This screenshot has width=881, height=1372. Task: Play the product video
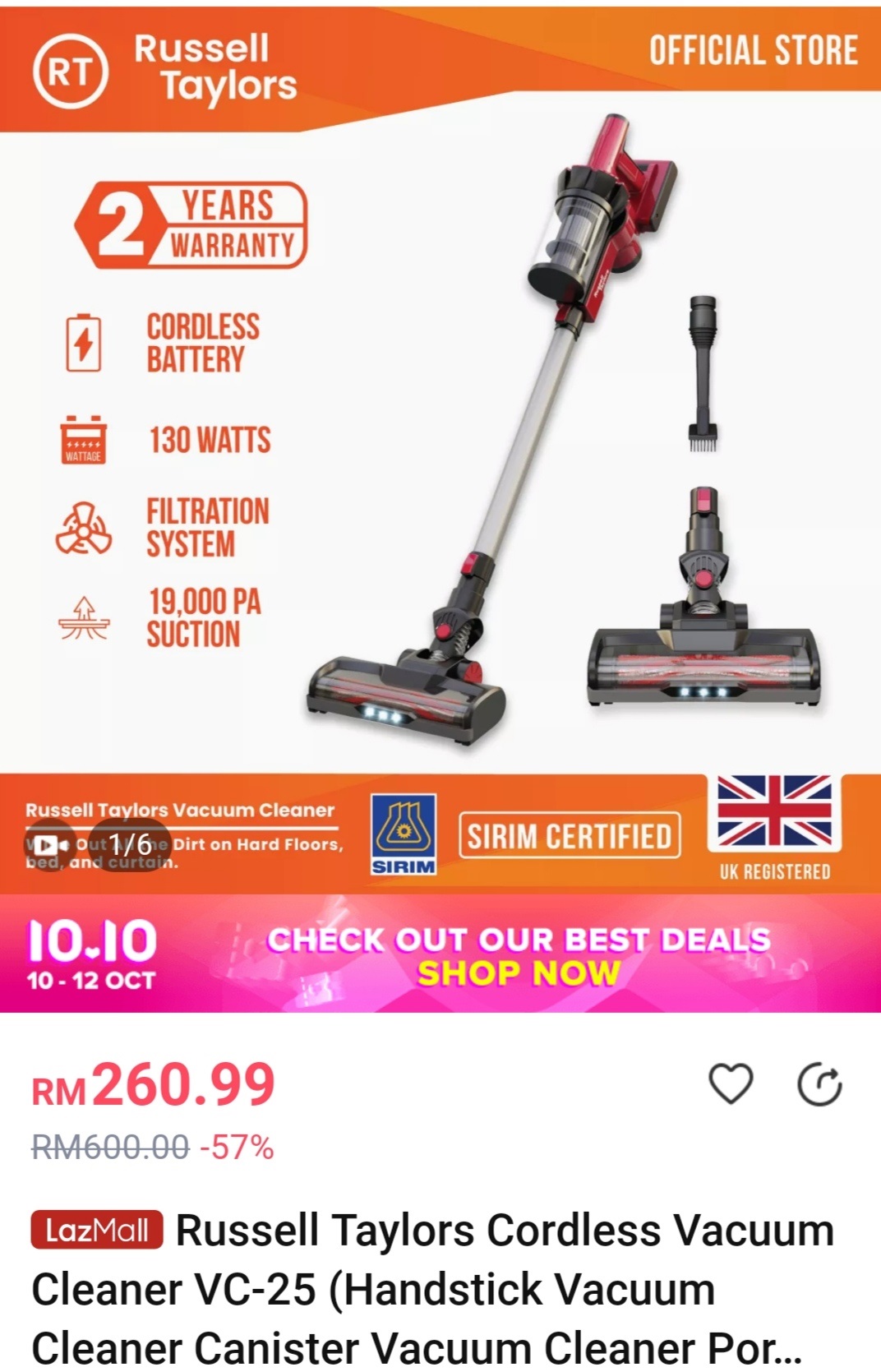point(48,844)
